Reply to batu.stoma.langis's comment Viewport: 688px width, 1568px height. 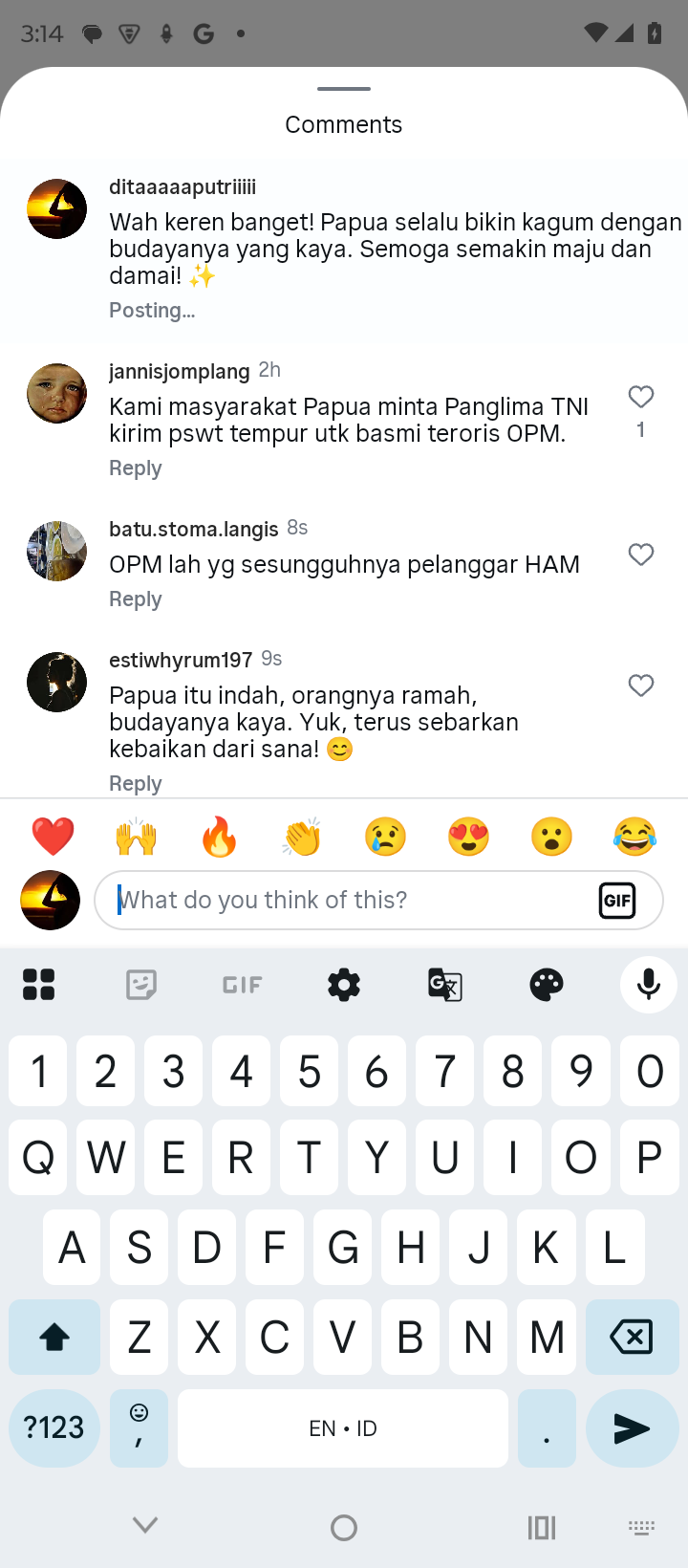(x=135, y=599)
